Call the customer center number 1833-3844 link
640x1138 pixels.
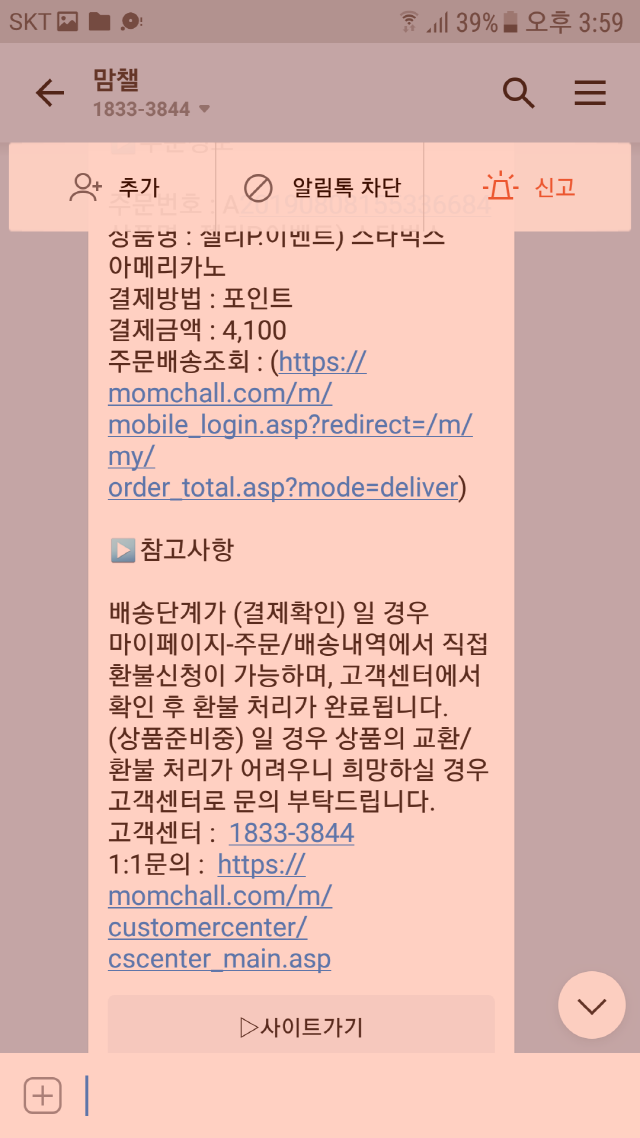[291, 833]
